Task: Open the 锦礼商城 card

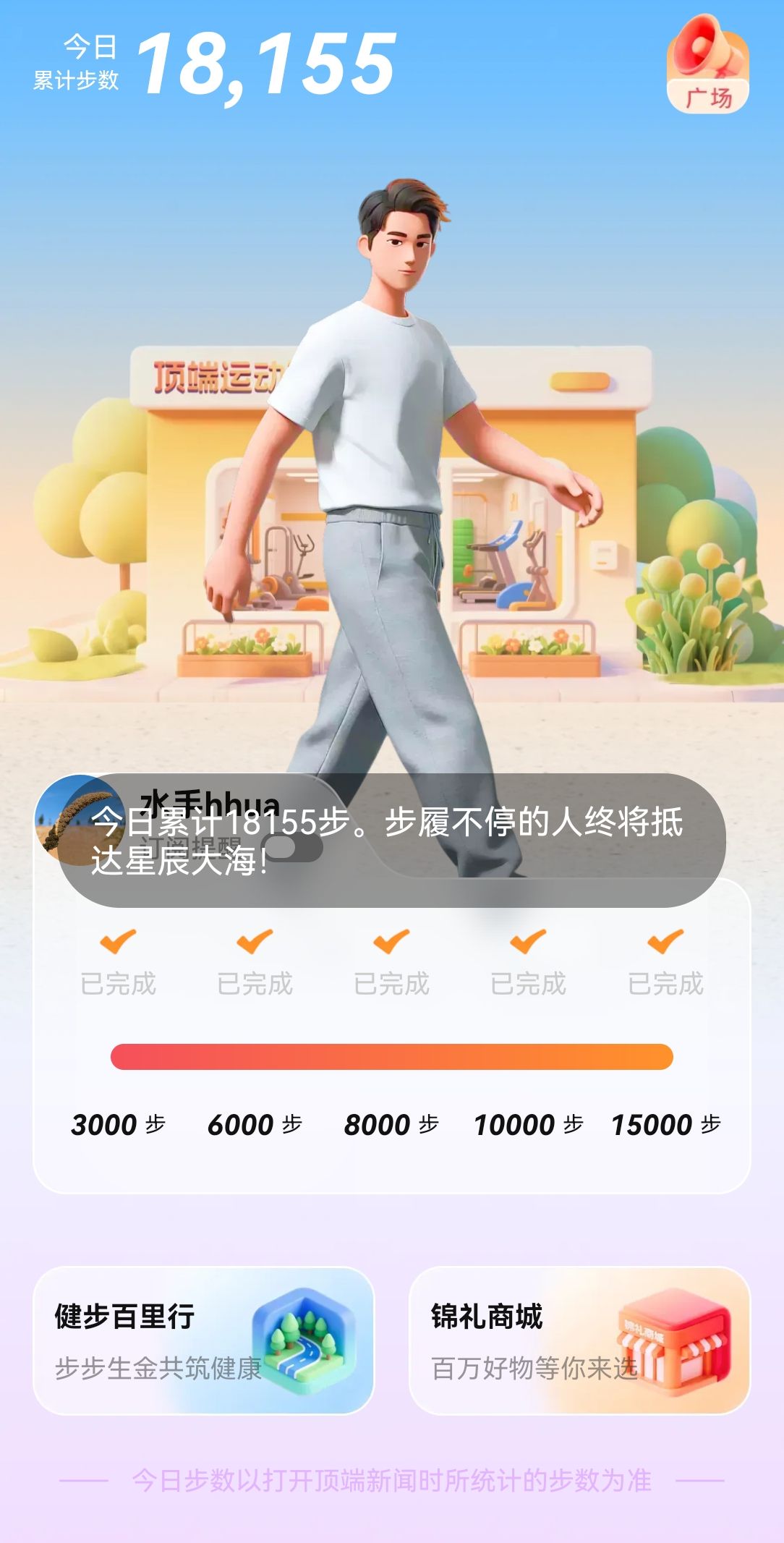Action: pos(579,1340)
